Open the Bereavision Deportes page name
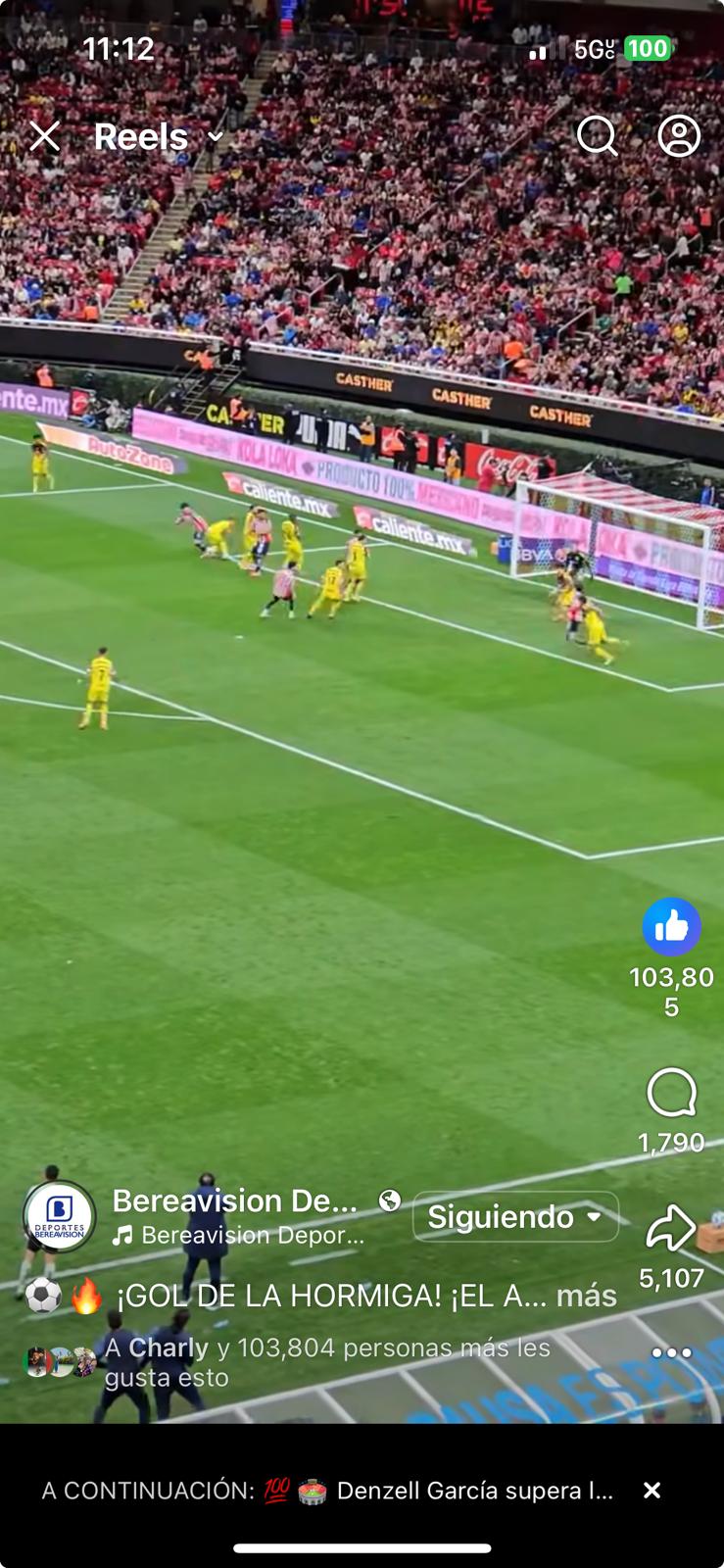The image size is (724, 1568). pyautogui.click(x=235, y=1200)
